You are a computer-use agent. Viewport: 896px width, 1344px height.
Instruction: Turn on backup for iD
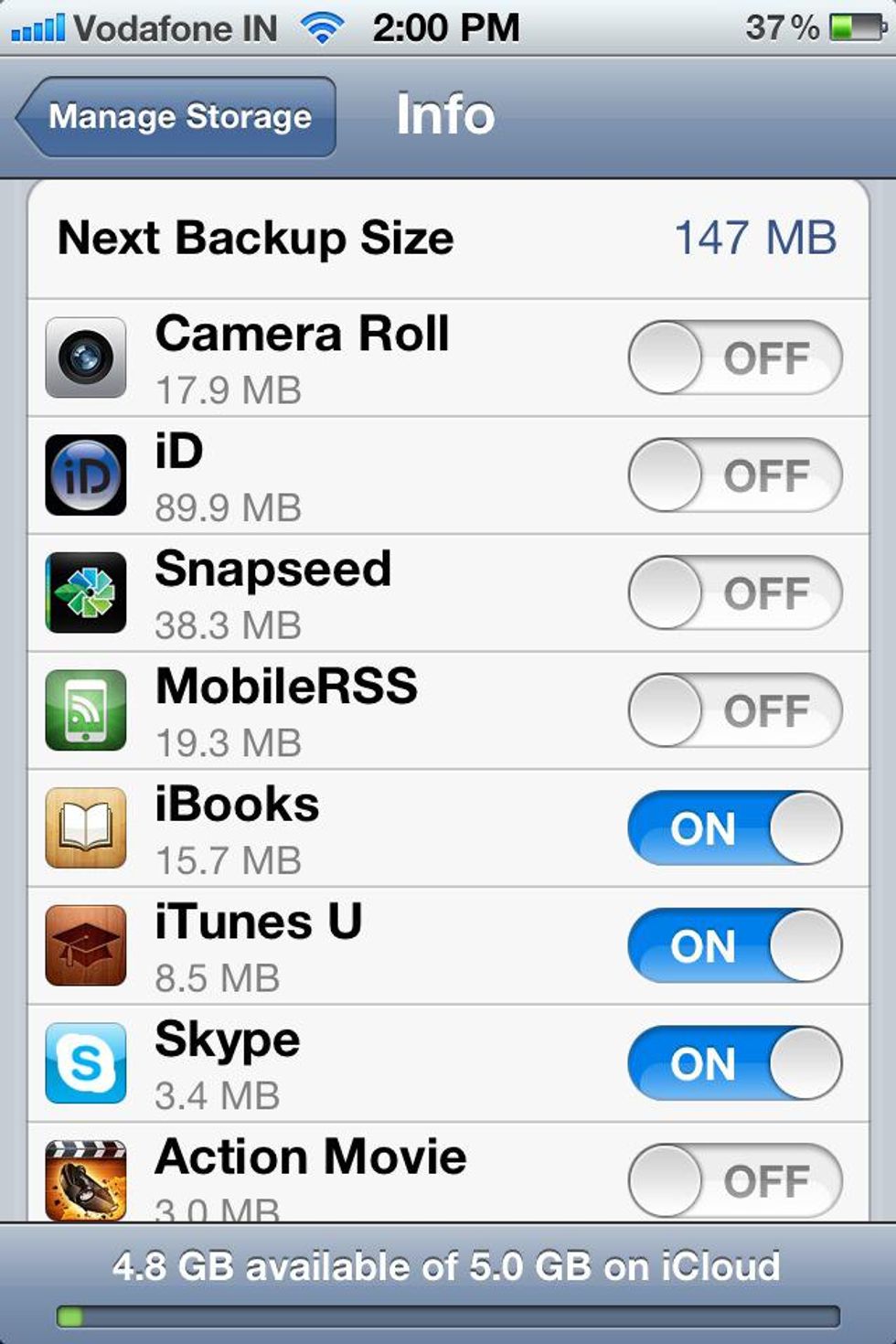(734, 475)
